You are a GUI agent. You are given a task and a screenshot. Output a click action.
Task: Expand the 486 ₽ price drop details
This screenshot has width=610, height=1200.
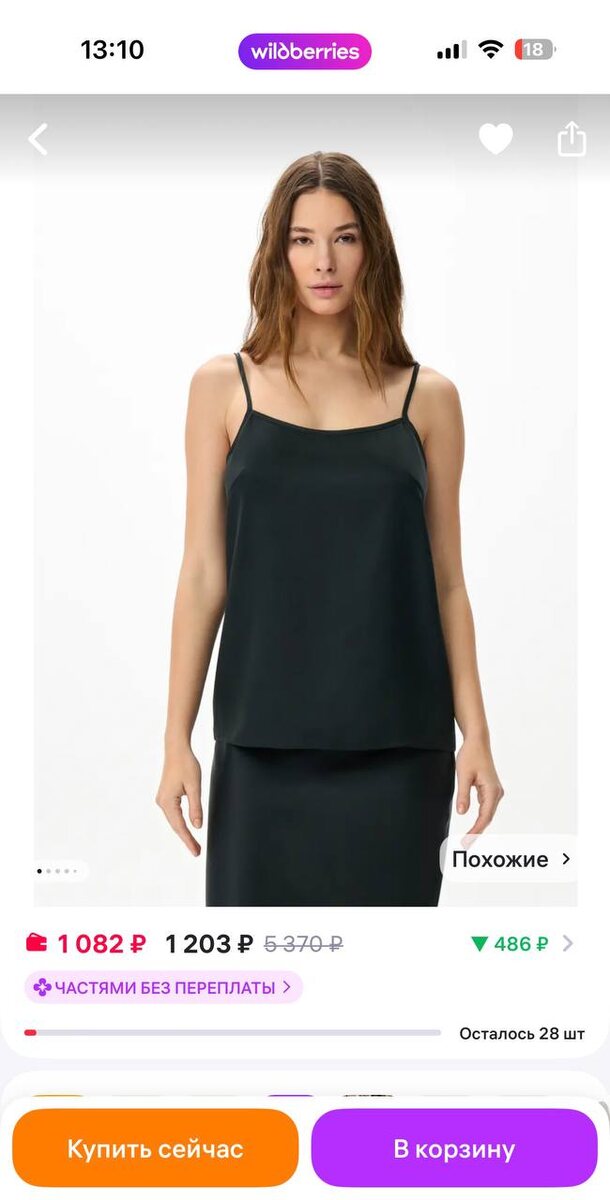522,943
